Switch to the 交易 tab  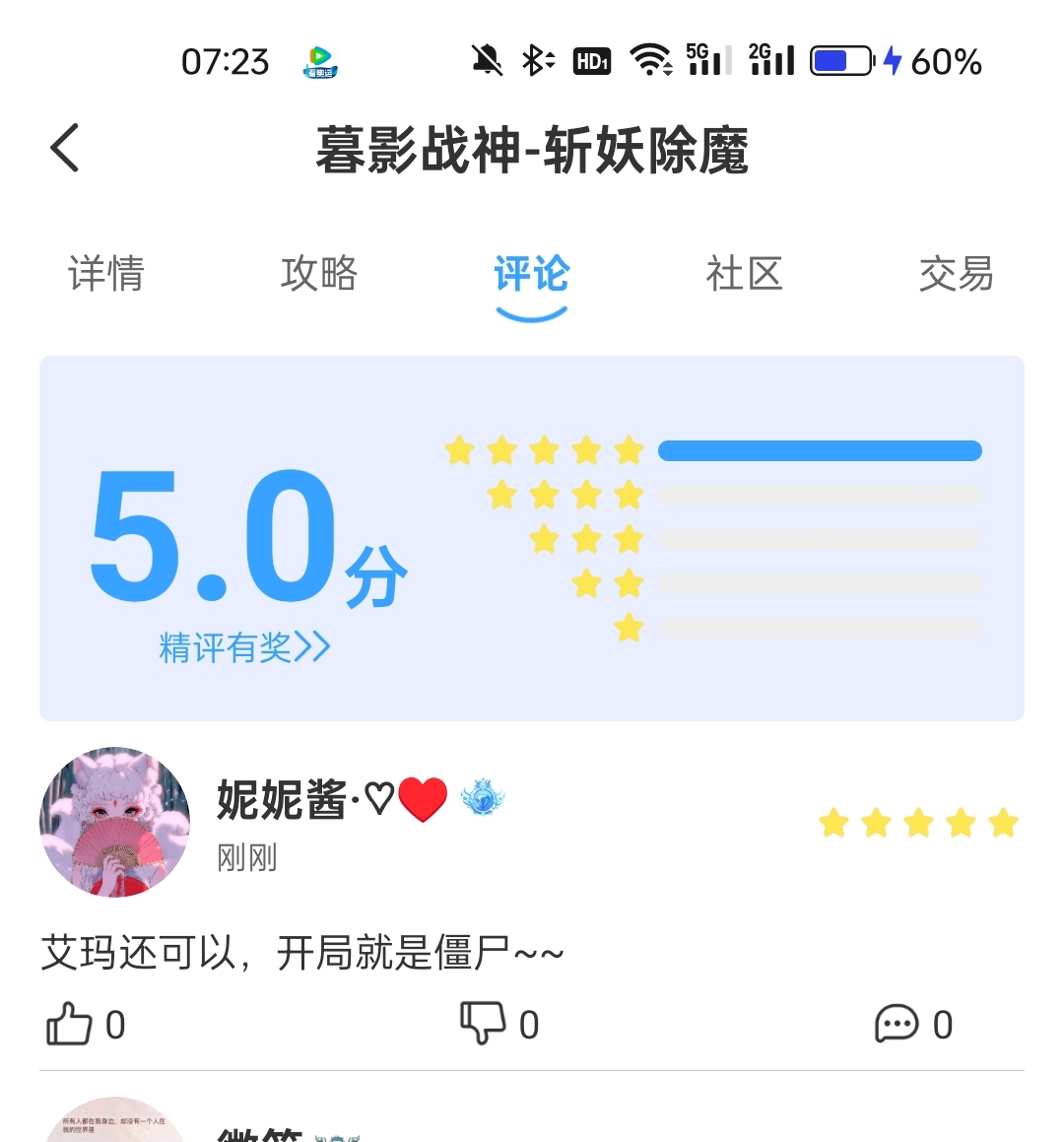coord(956,274)
